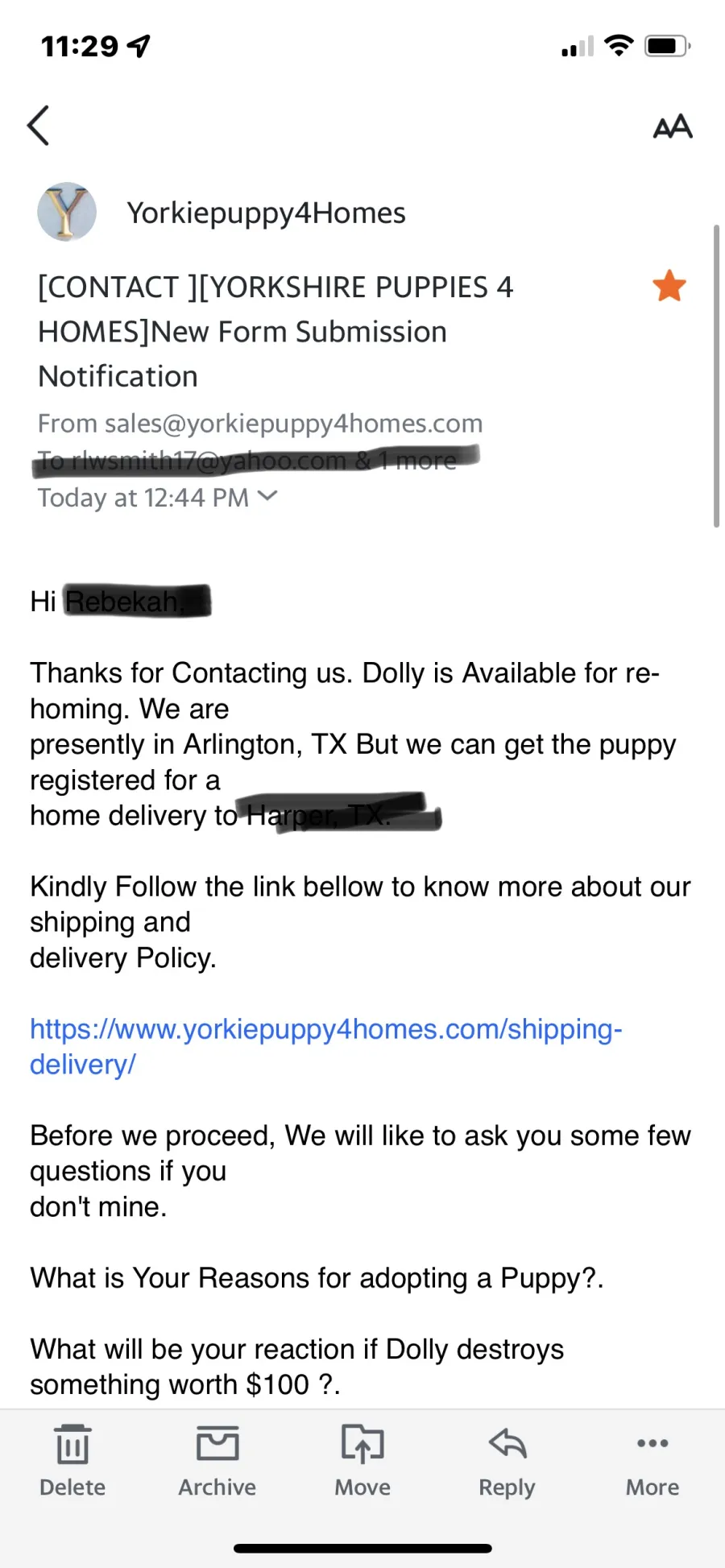Expand the message details chevron

tap(267, 496)
